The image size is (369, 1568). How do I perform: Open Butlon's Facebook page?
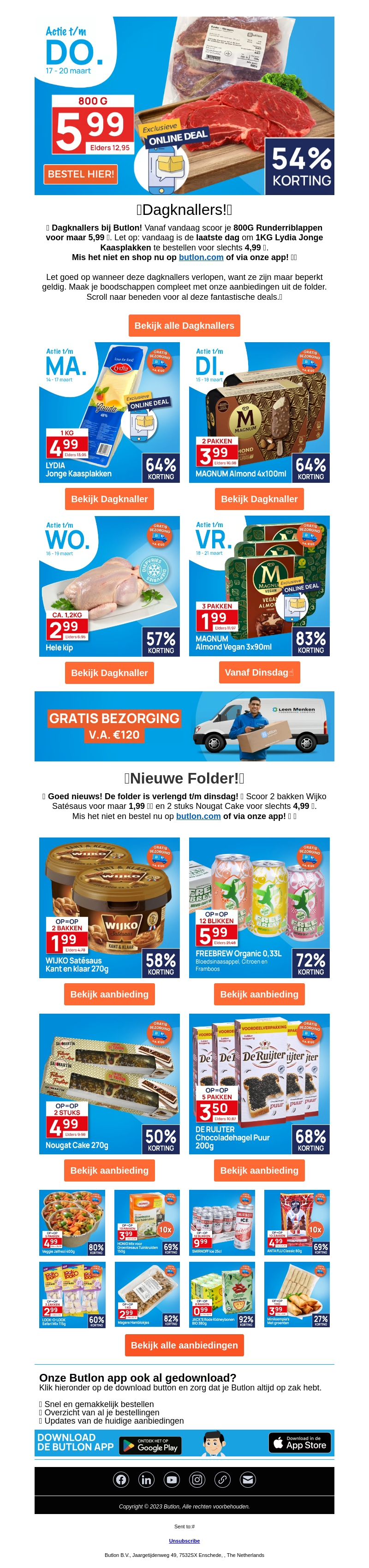click(120, 1480)
